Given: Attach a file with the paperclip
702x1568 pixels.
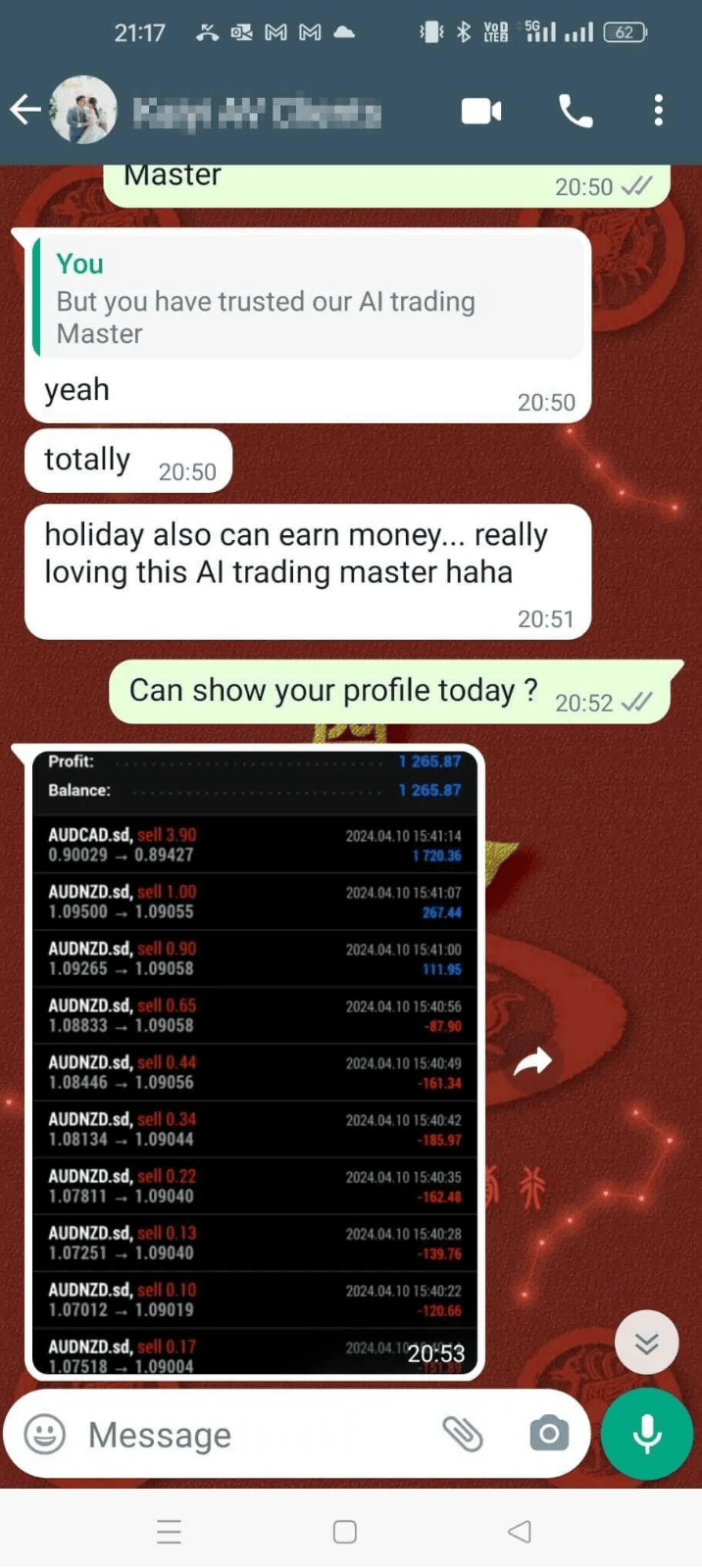Looking at the screenshot, I should pyautogui.click(x=462, y=1434).
